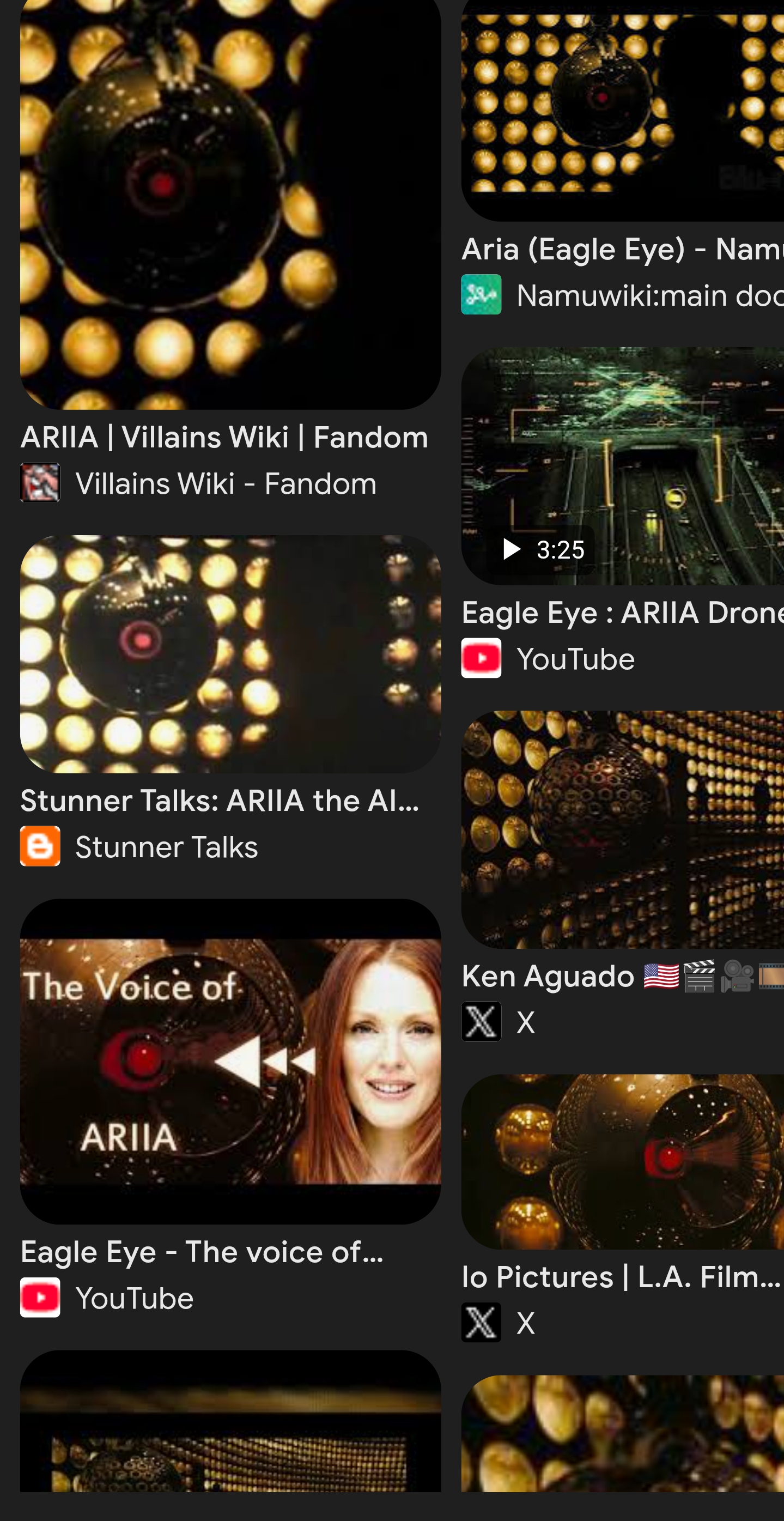Open the Ken Aguado post on X

[x=622, y=829]
